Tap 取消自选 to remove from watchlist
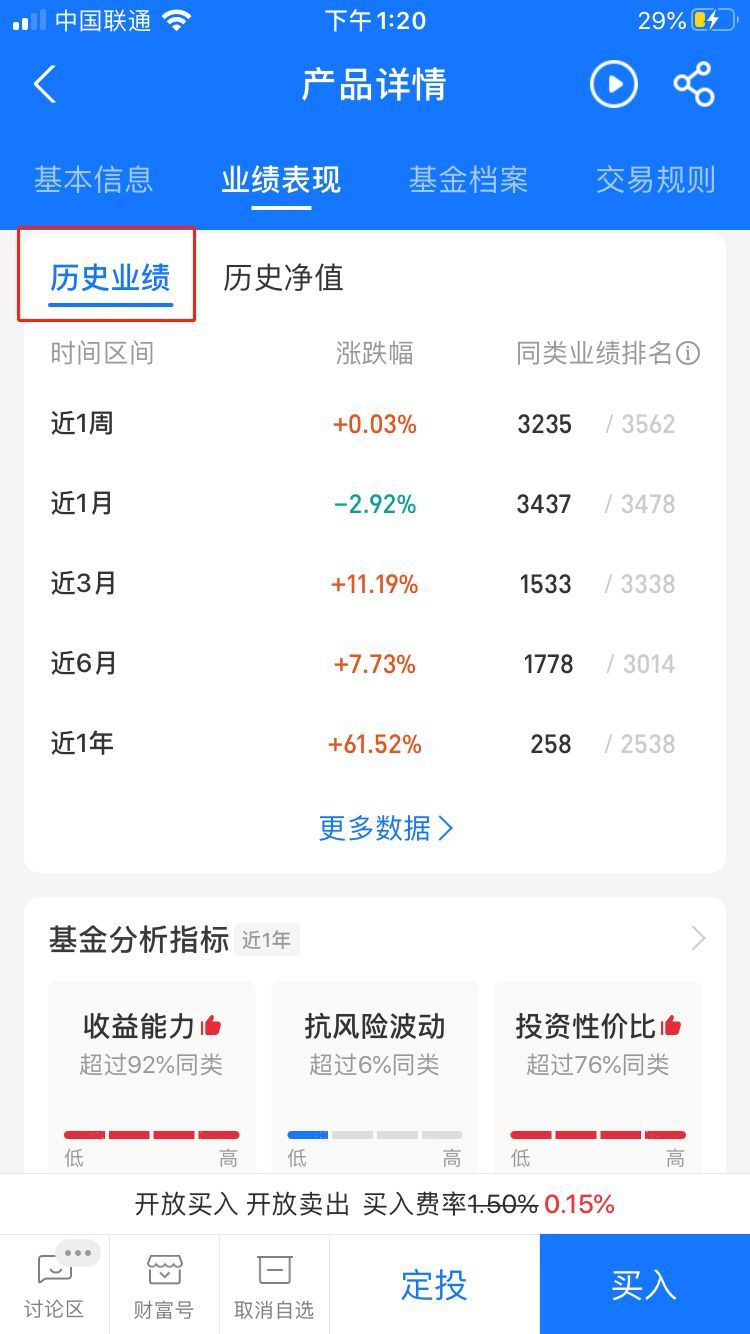This screenshot has height=1334, width=750. [275, 1284]
